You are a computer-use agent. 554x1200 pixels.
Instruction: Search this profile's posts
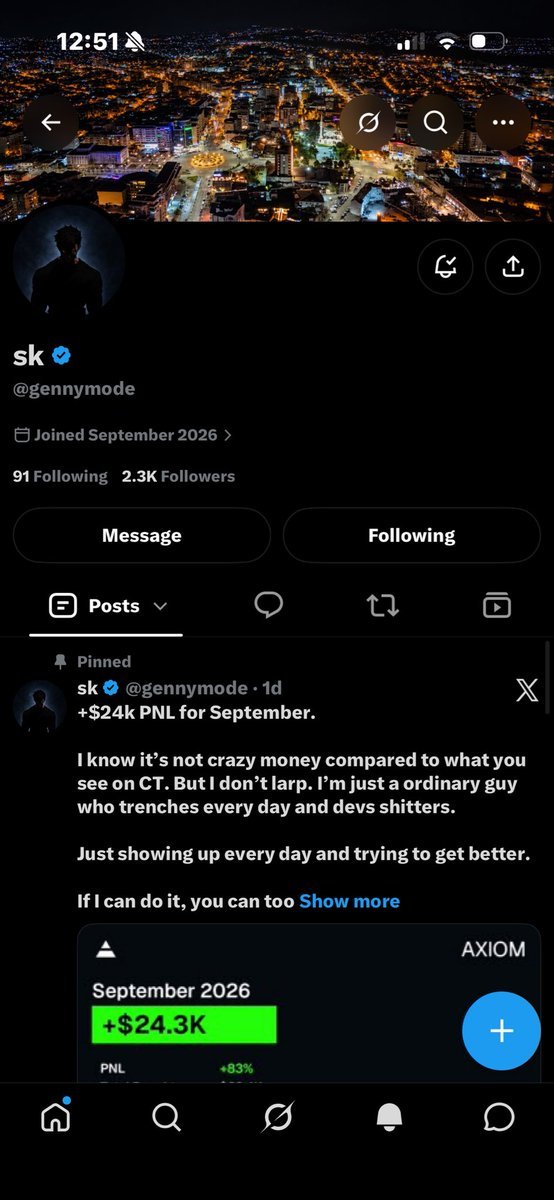tap(435, 123)
